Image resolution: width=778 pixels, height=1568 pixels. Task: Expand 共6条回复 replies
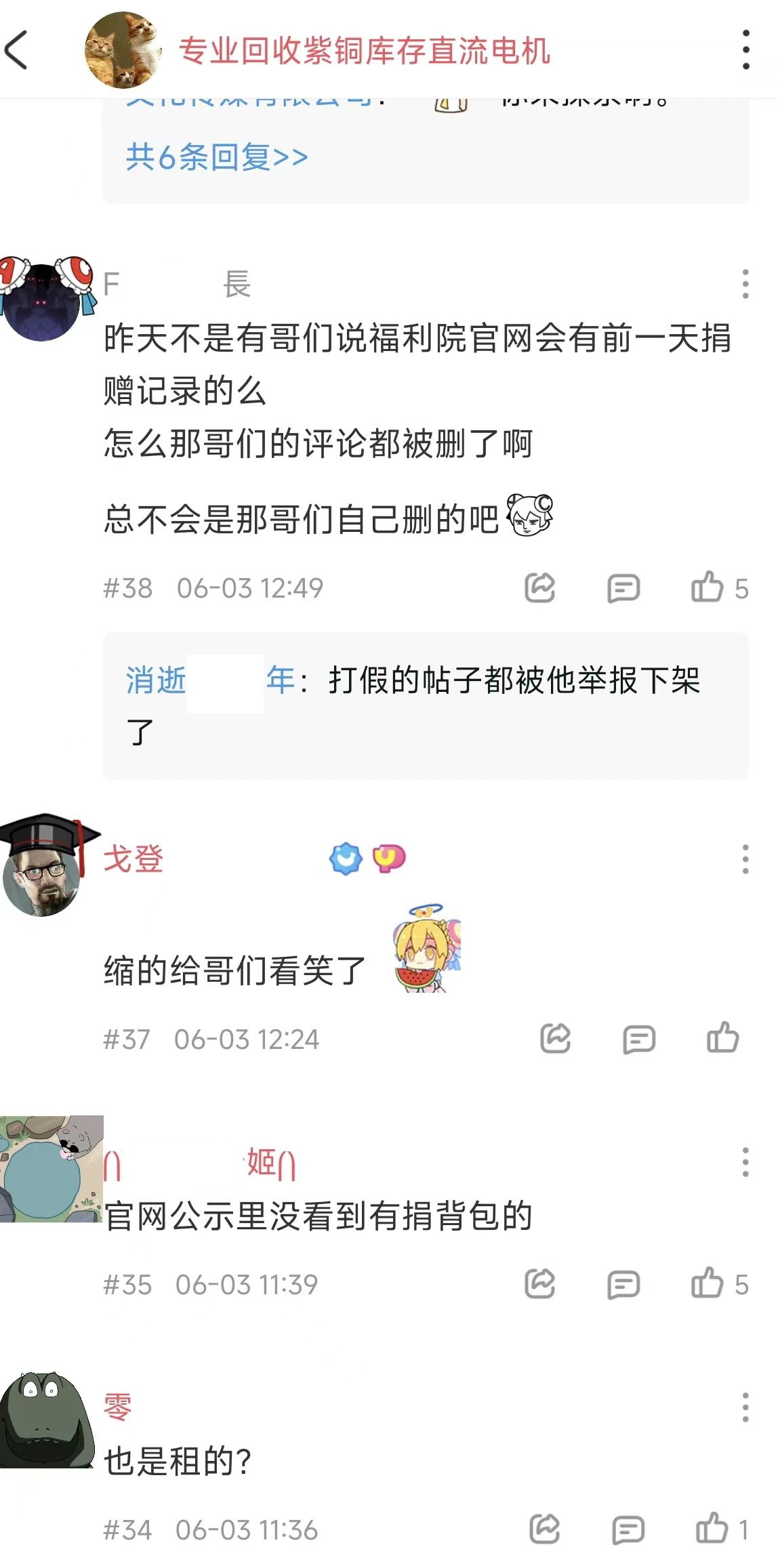pos(217,157)
